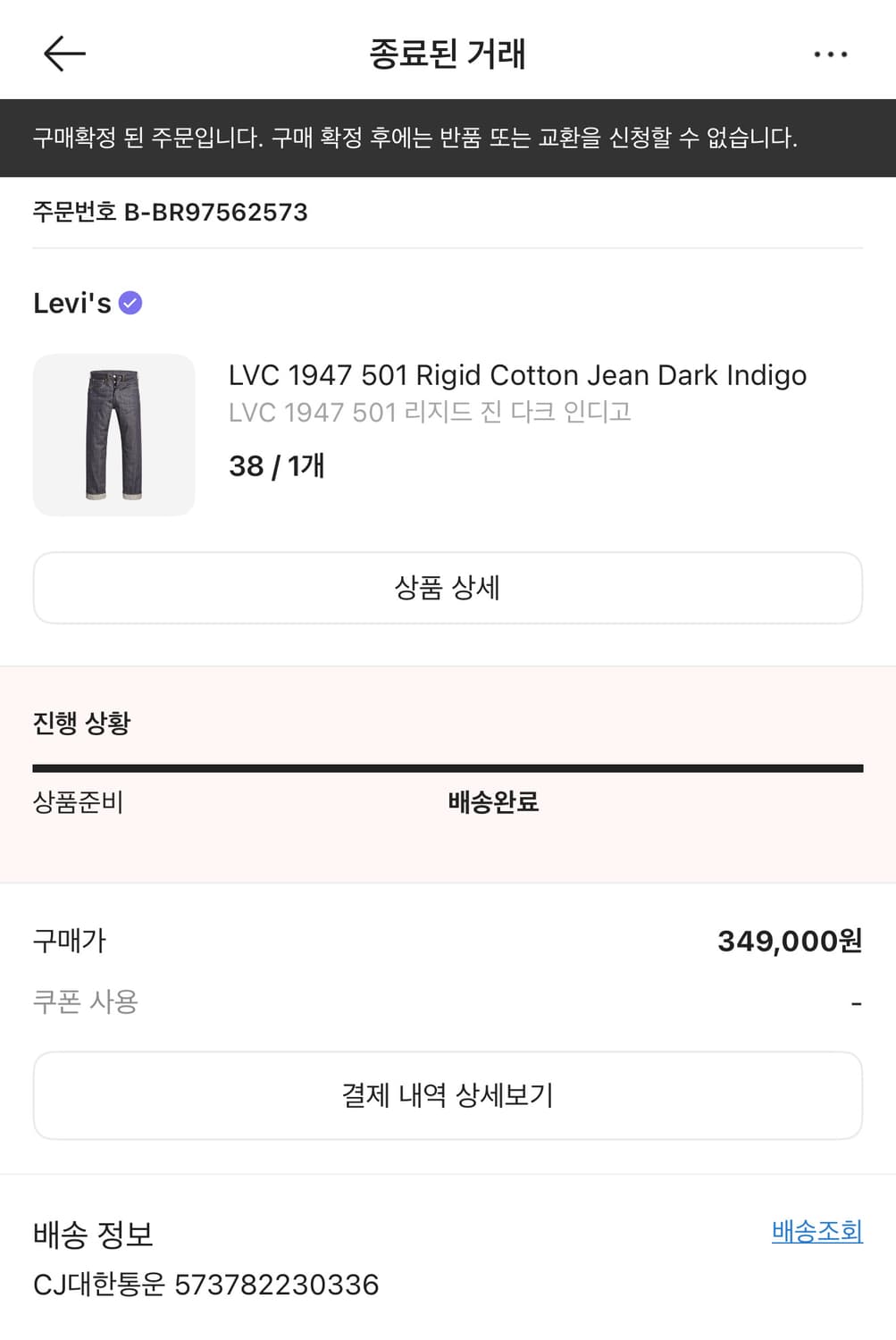
Task: Click CJ대한통운 tracking number 573782230336
Action: pyautogui.click(x=206, y=1285)
